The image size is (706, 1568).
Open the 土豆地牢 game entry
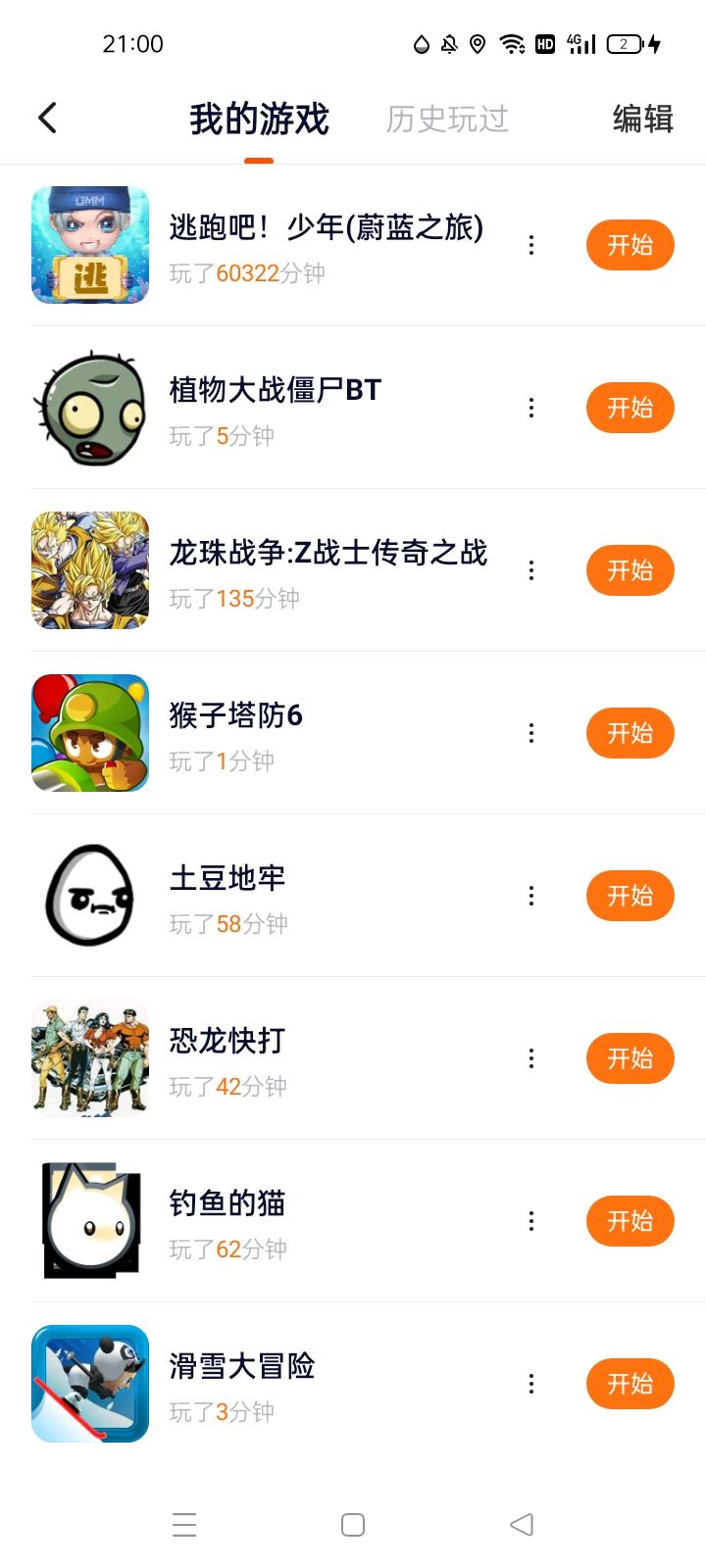click(x=227, y=879)
